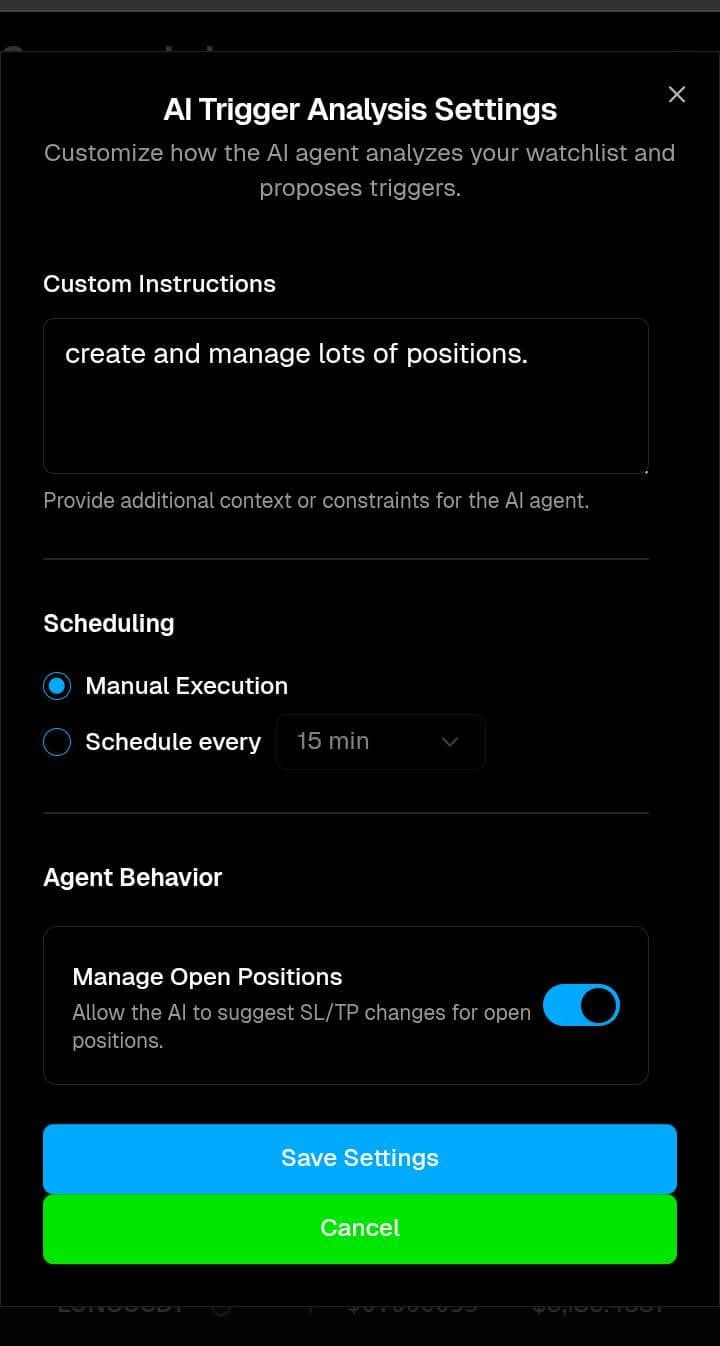This screenshot has width=720, height=1346.
Task: Select the Manual Execution radio button
Action: click(x=57, y=685)
